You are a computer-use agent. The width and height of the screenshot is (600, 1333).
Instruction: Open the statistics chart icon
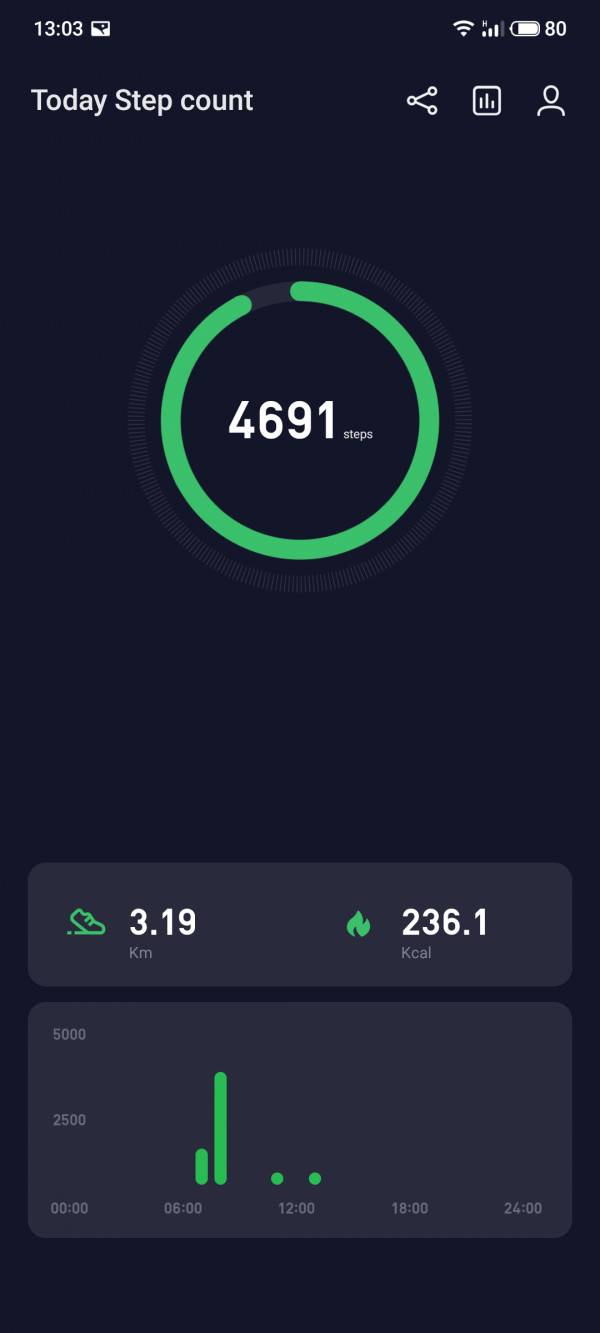click(487, 101)
